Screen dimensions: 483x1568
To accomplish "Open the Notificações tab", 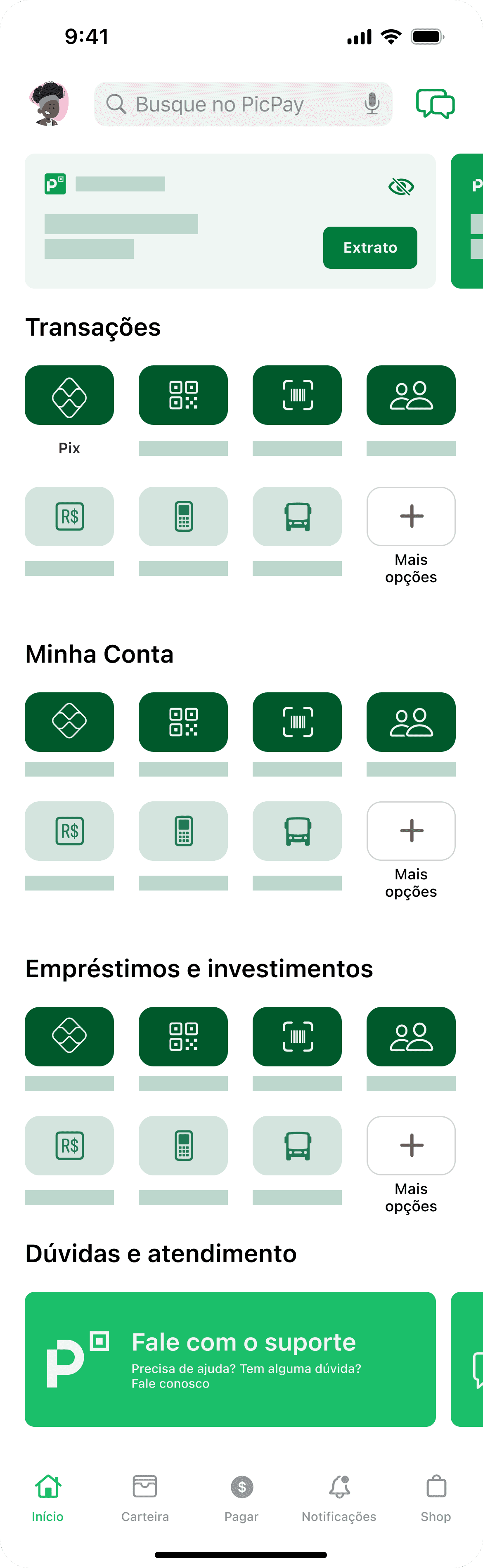I will [339, 1498].
